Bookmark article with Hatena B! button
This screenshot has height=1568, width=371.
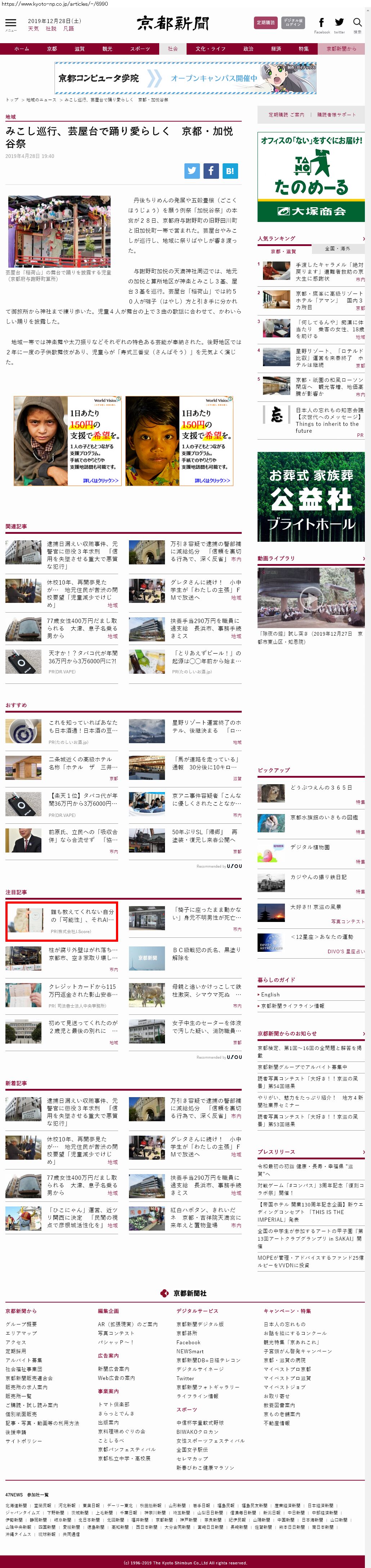(x=230, y=171)
